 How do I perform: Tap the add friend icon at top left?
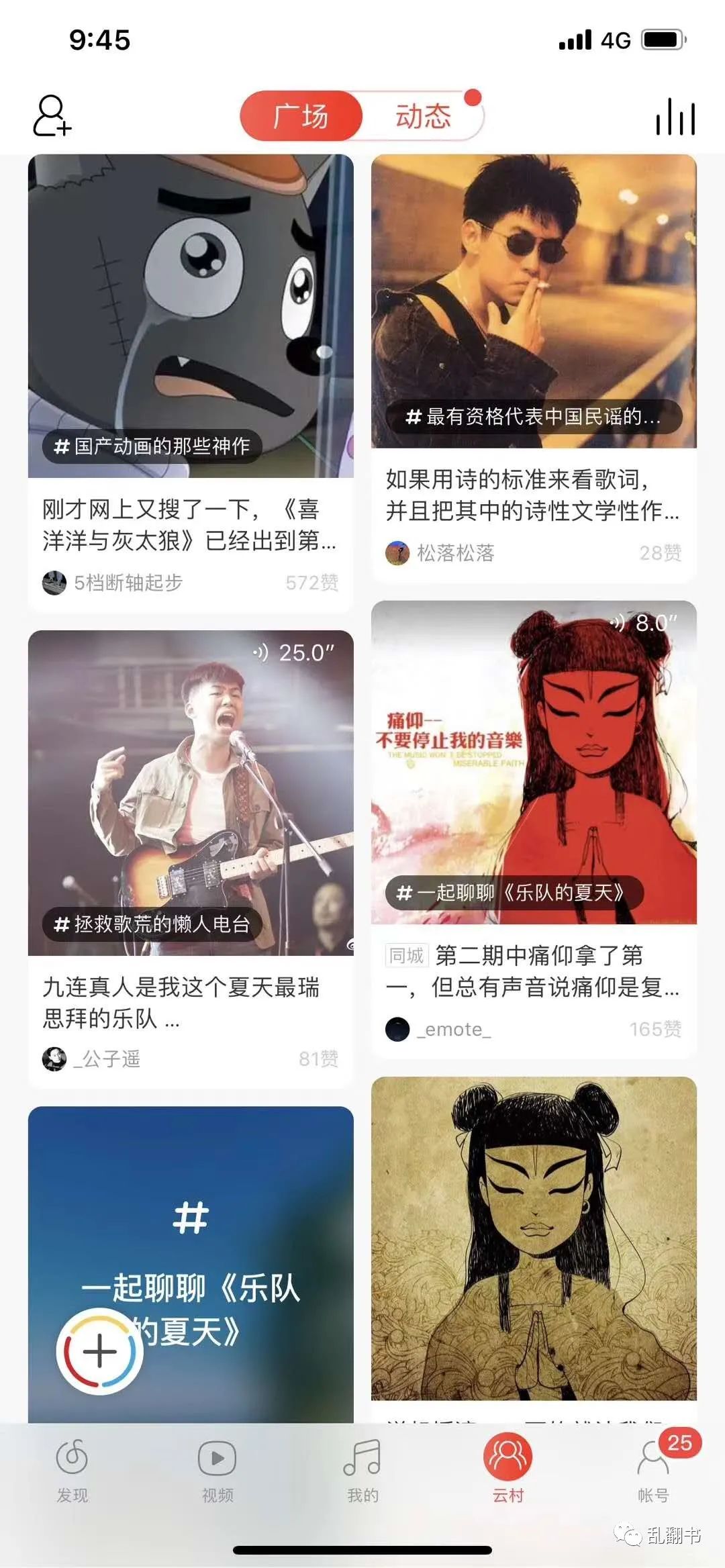coord(52,115)
